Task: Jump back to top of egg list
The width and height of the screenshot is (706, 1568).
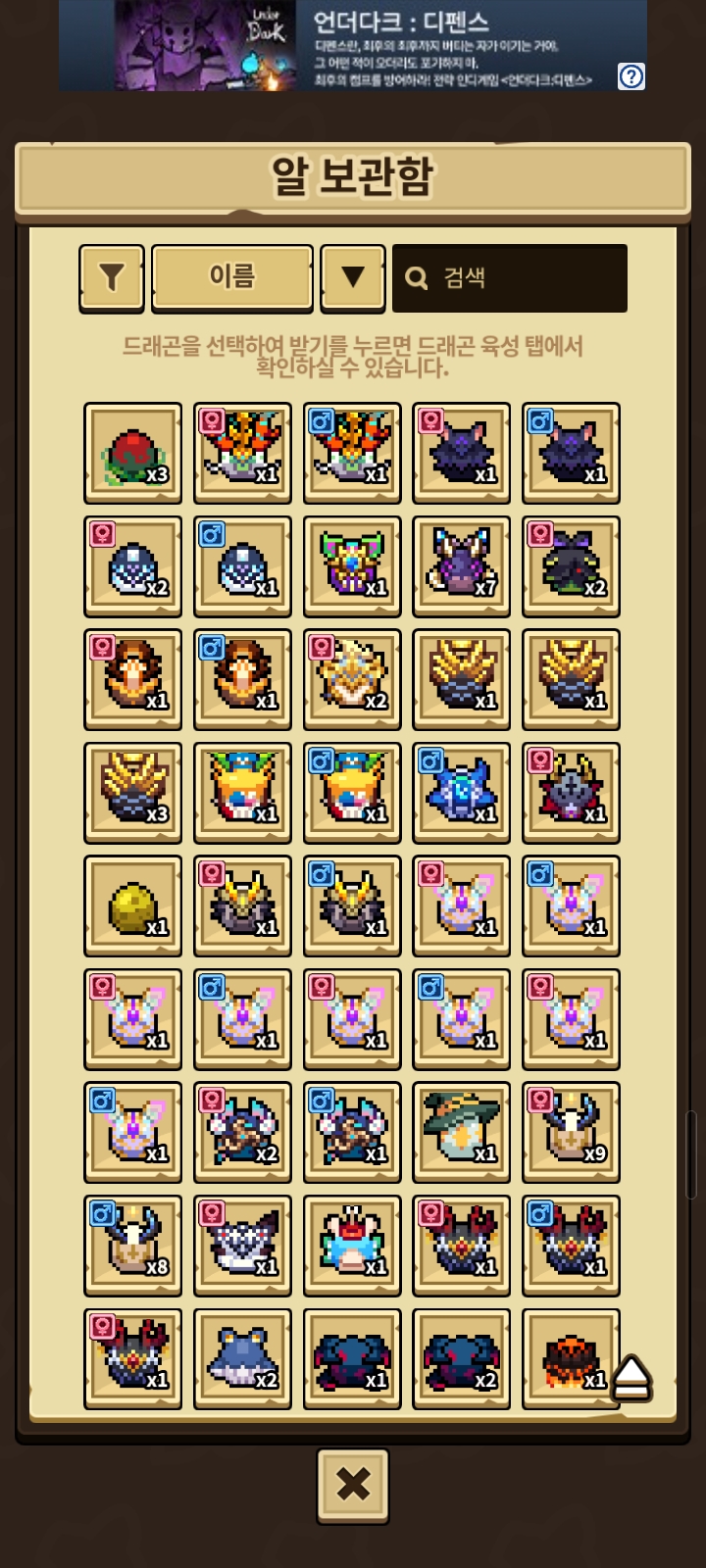Action: pyautogui.click(x=631, y=1378)
